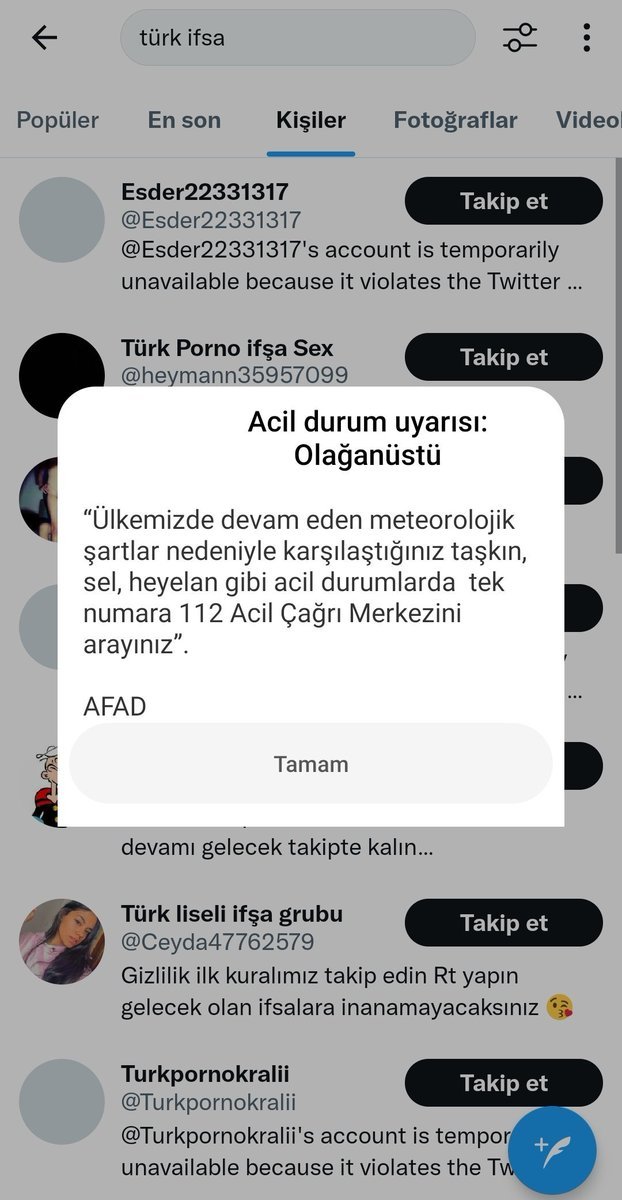Screen dimensions: 622x1200
Task: Open the three-dot overflow menu
Action: tap(586, 38)
